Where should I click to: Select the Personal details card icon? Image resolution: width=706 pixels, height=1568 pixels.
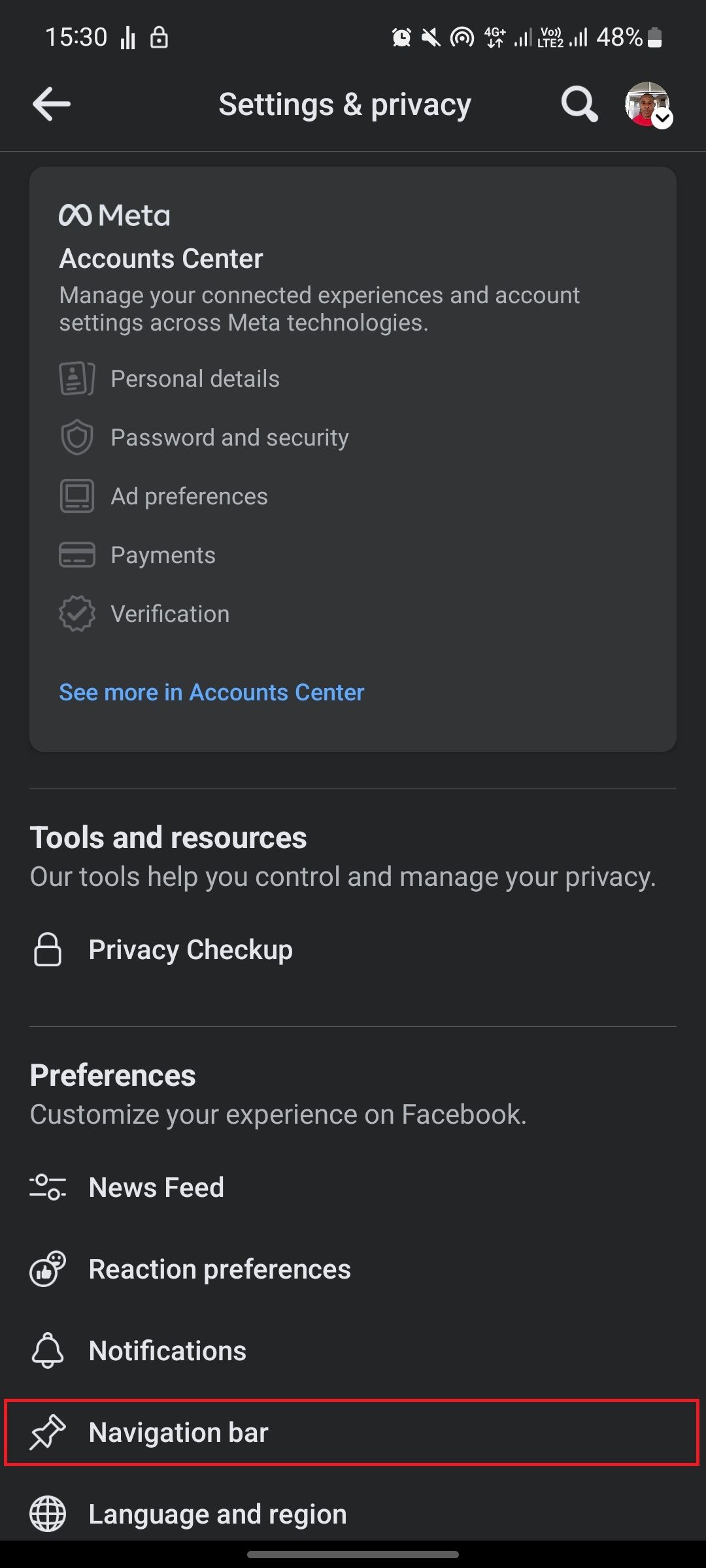76,378
